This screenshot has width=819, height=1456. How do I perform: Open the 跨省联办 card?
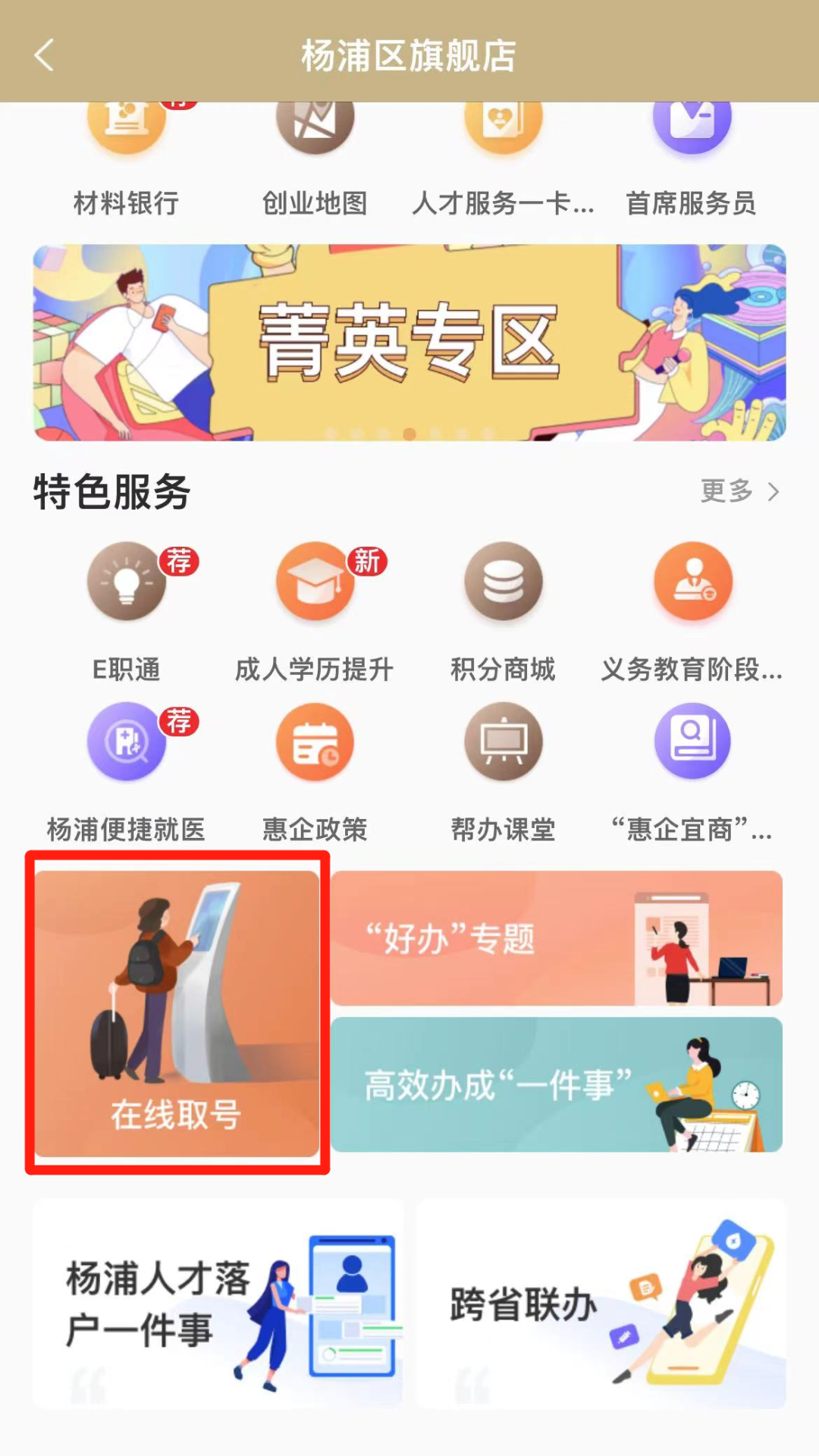pos(601,1304)
